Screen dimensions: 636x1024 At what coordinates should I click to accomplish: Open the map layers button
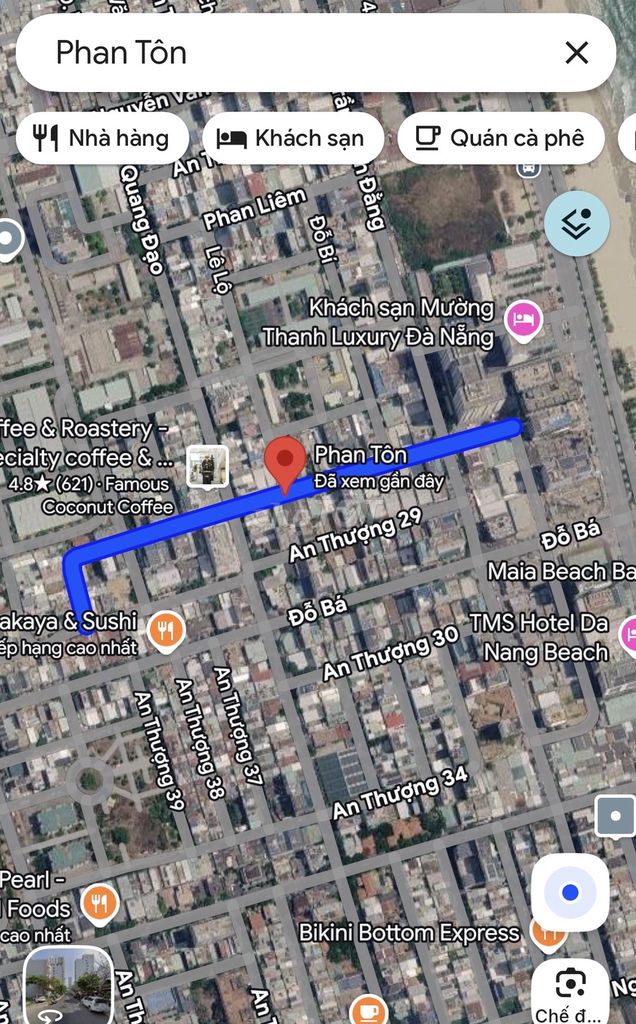577,223
